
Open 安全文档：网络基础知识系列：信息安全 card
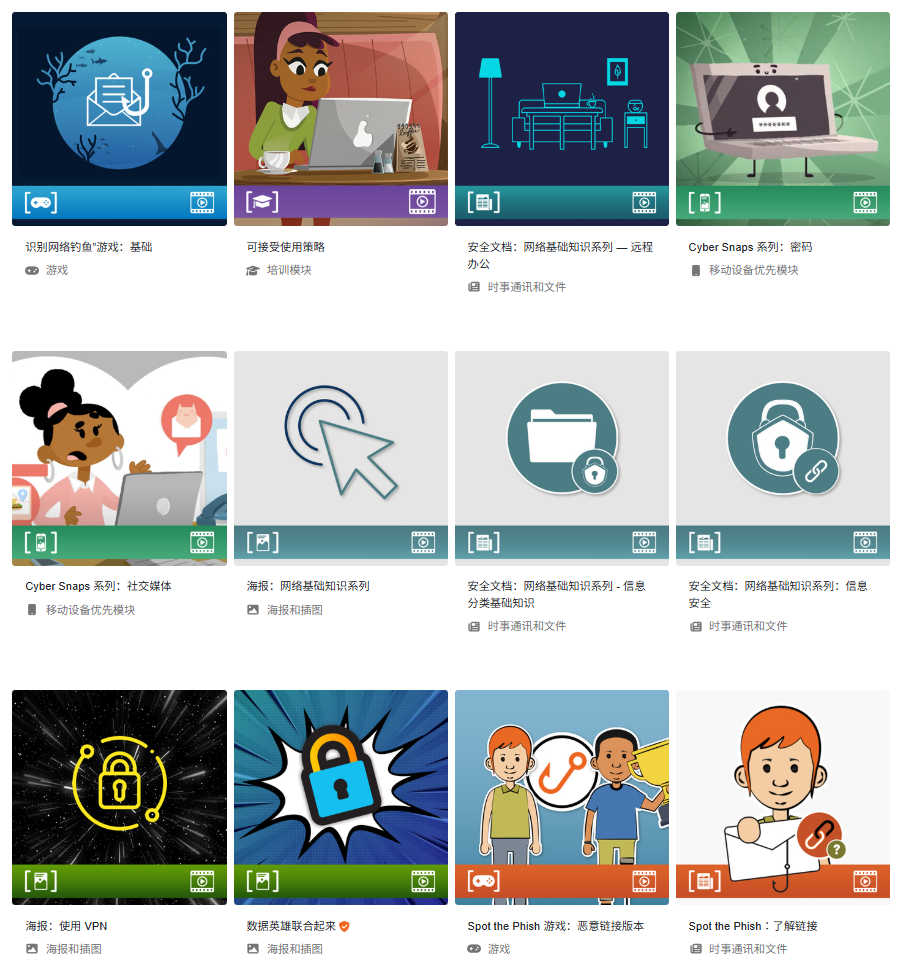pyautogui.click(x=782, y=438)
